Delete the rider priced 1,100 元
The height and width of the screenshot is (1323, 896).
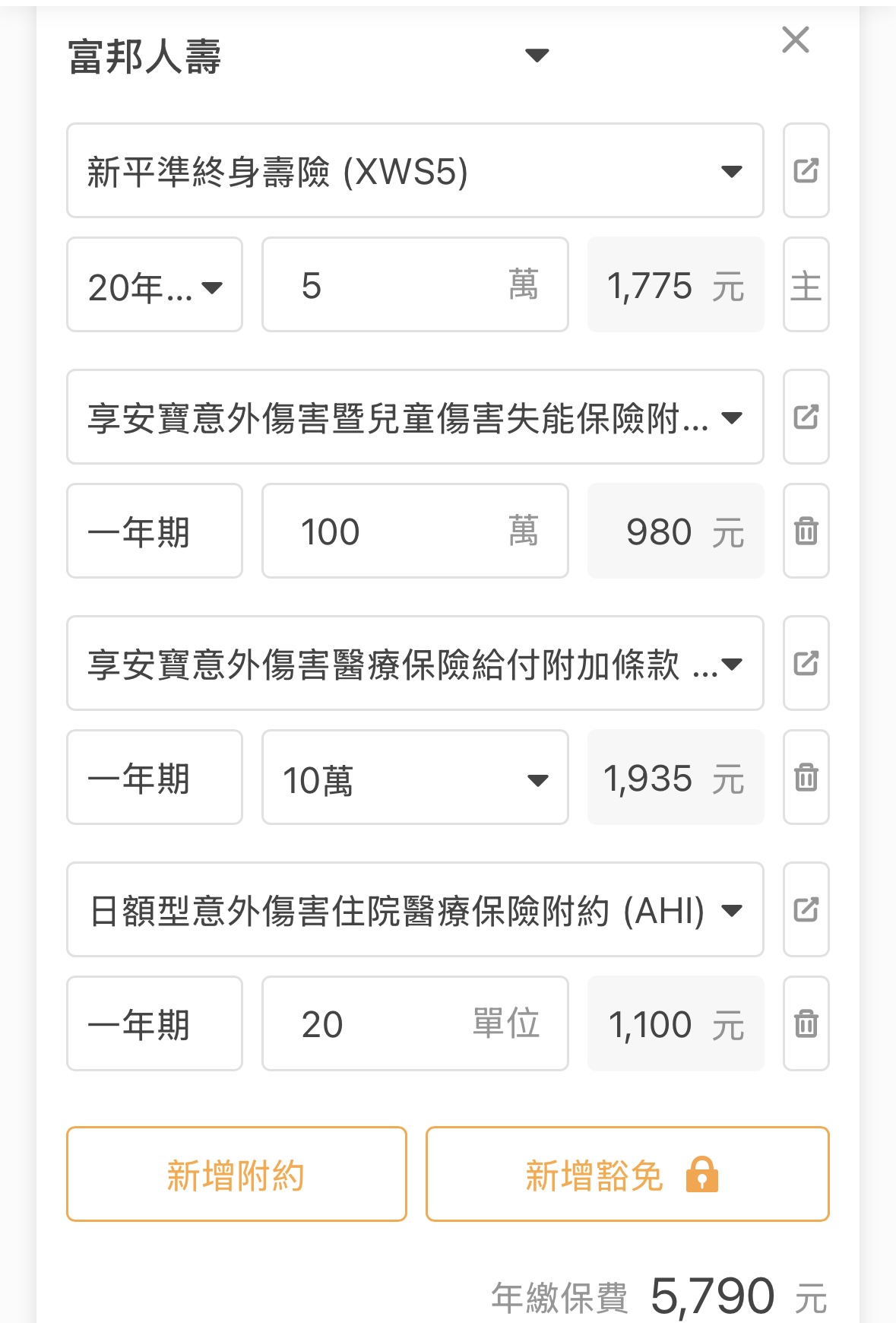pyautogui.click(x=806, y=1024)
